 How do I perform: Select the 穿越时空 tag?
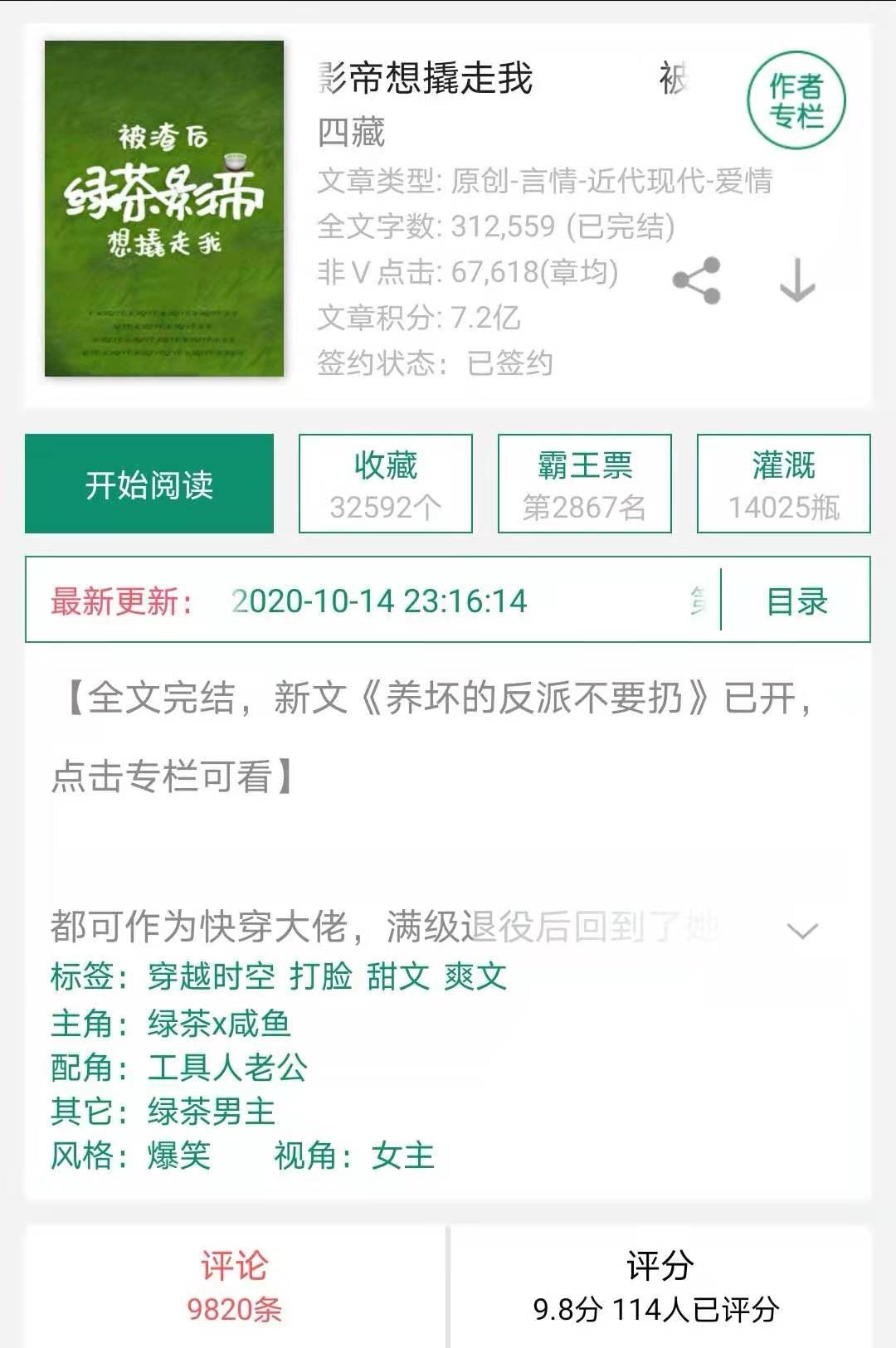[x=211, y=976]
